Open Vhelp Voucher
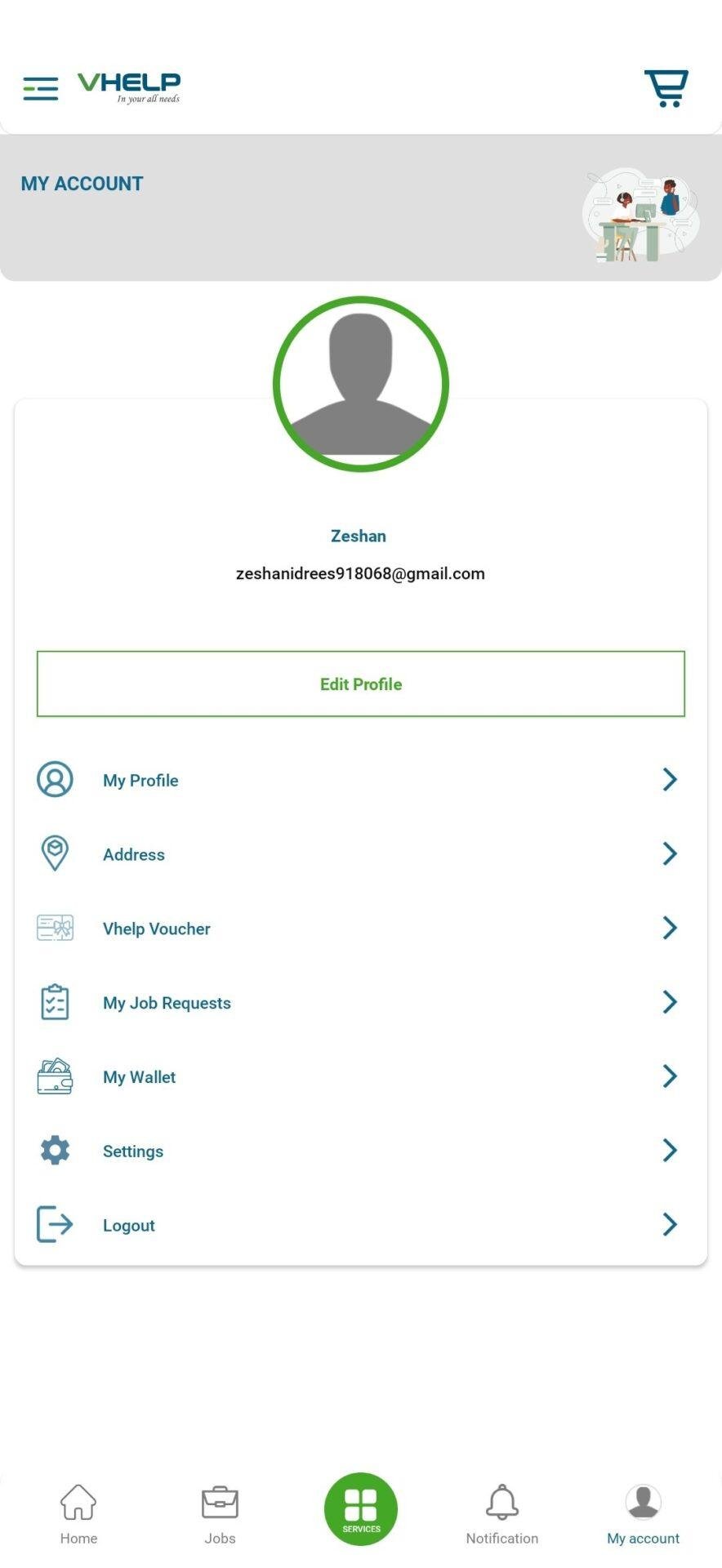722x1568 pixels. [x=360, y=929]
